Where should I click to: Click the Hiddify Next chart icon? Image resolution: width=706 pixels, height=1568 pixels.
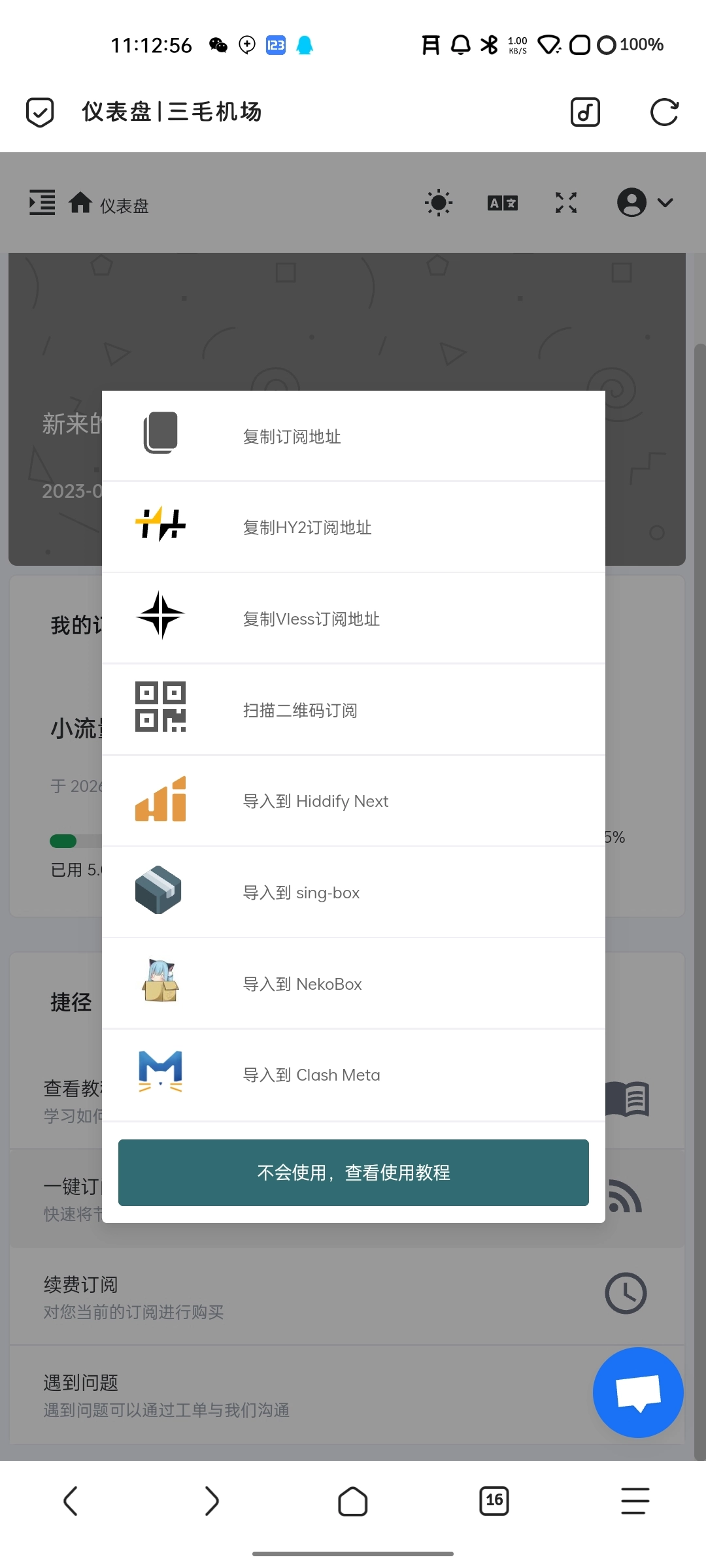(x=159, y=800)
